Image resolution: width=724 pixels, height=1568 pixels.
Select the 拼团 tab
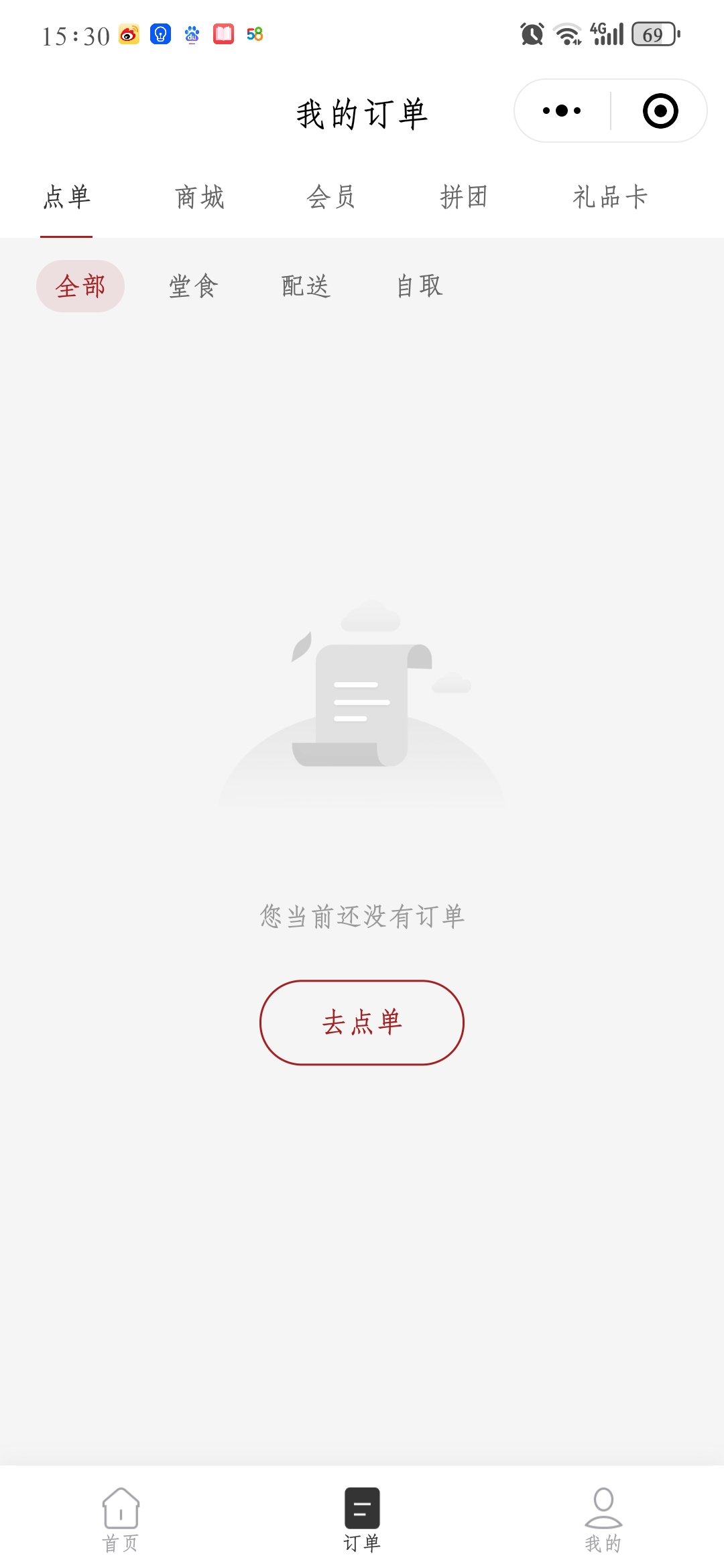(463, 198)
